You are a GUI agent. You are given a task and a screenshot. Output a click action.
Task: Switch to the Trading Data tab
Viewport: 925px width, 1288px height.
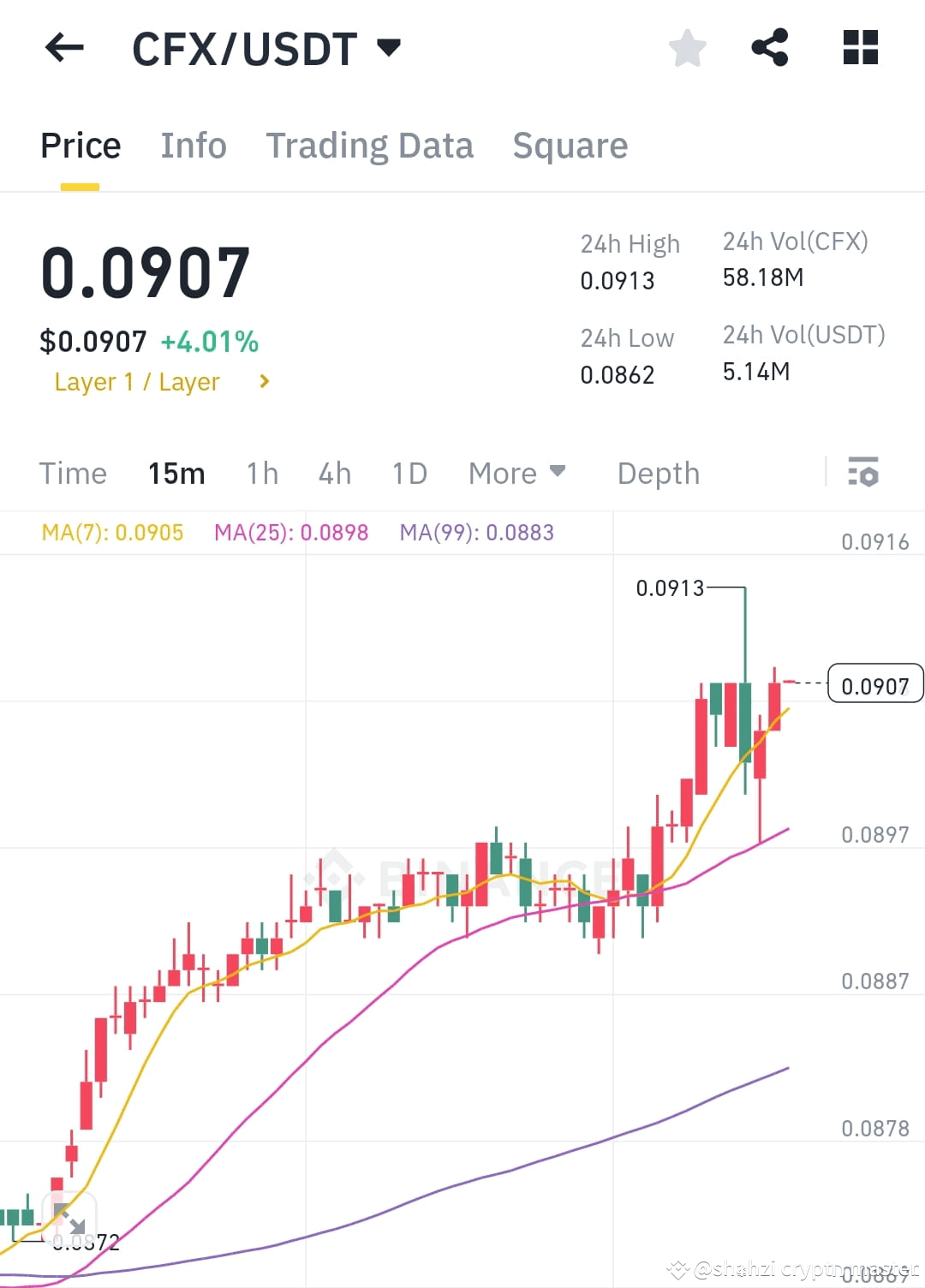[x=370, y=146]
